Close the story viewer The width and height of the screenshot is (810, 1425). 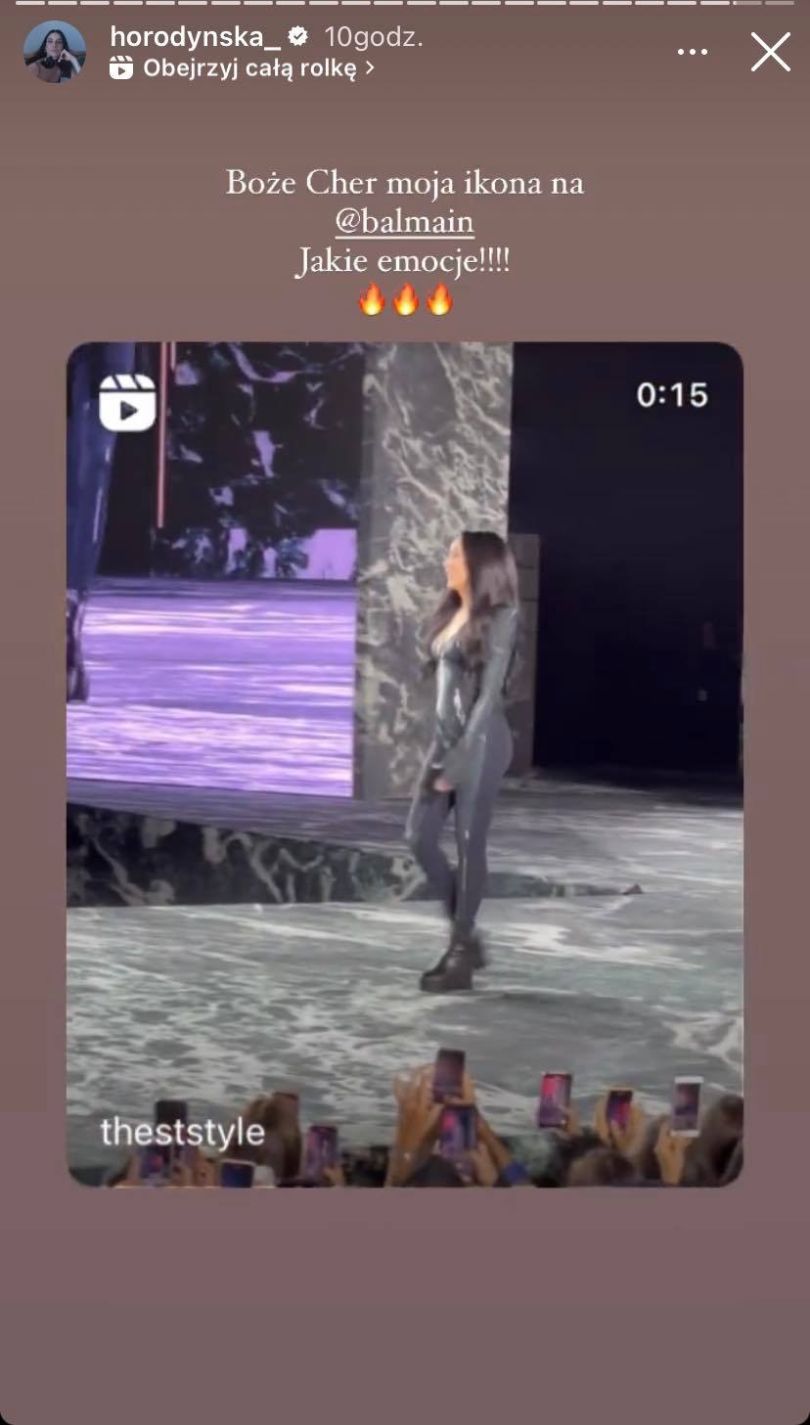coord(770,52)
